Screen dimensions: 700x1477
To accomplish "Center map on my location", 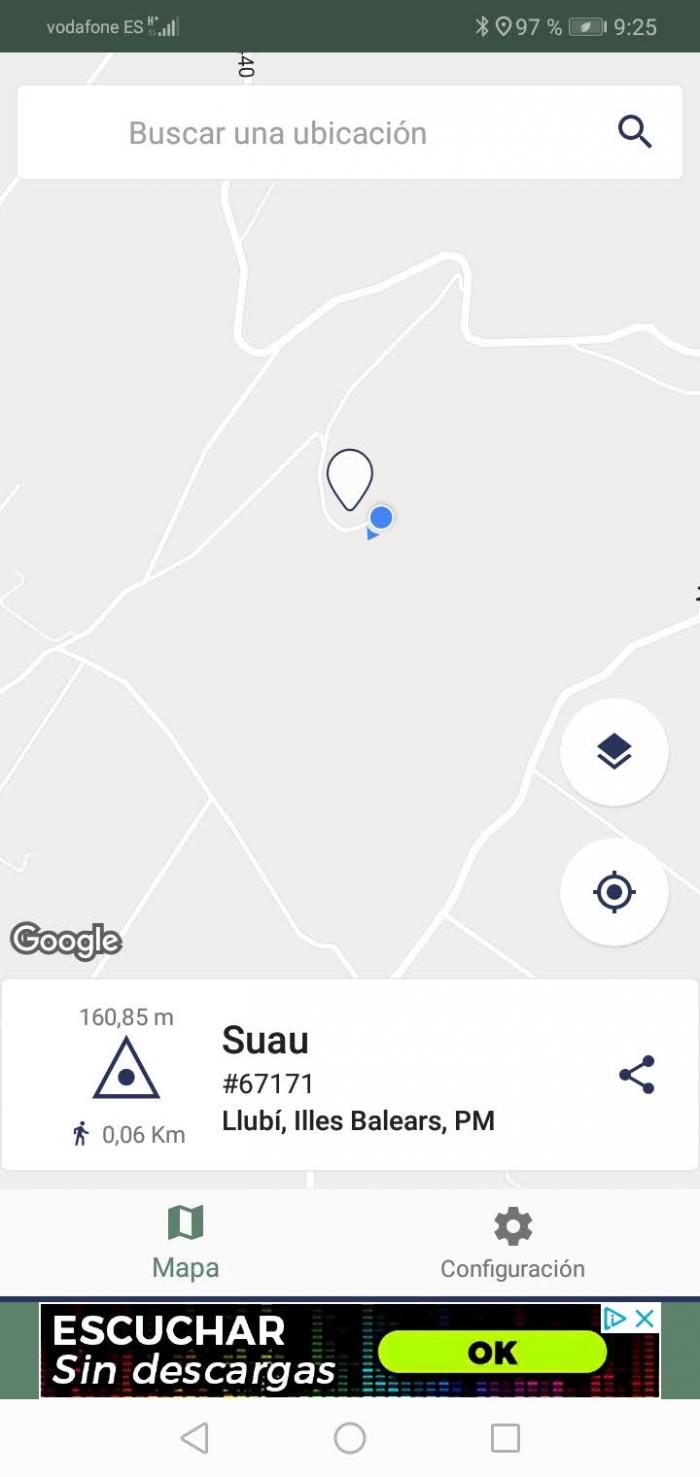I will coord(614,891).
